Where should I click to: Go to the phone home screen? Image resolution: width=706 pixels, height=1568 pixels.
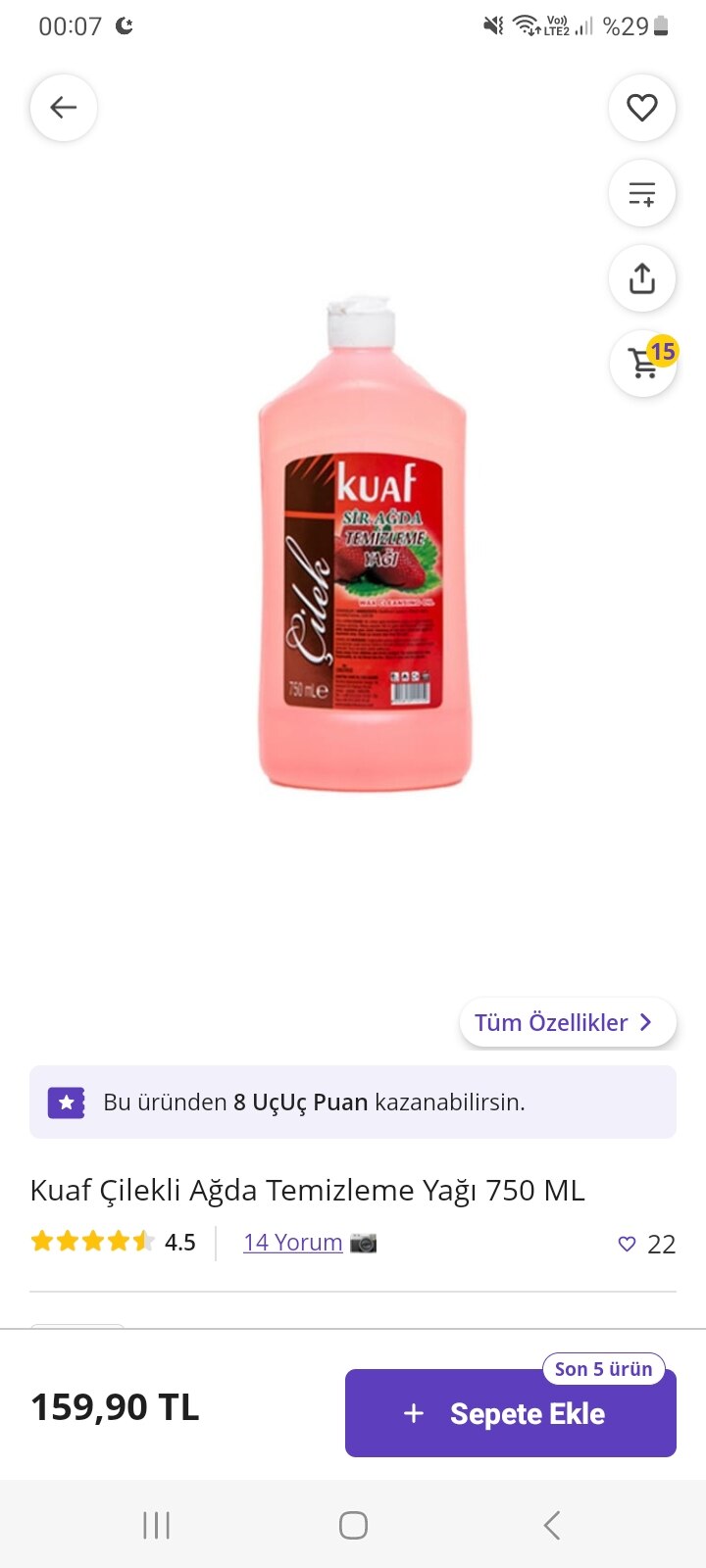(353, 1525)
